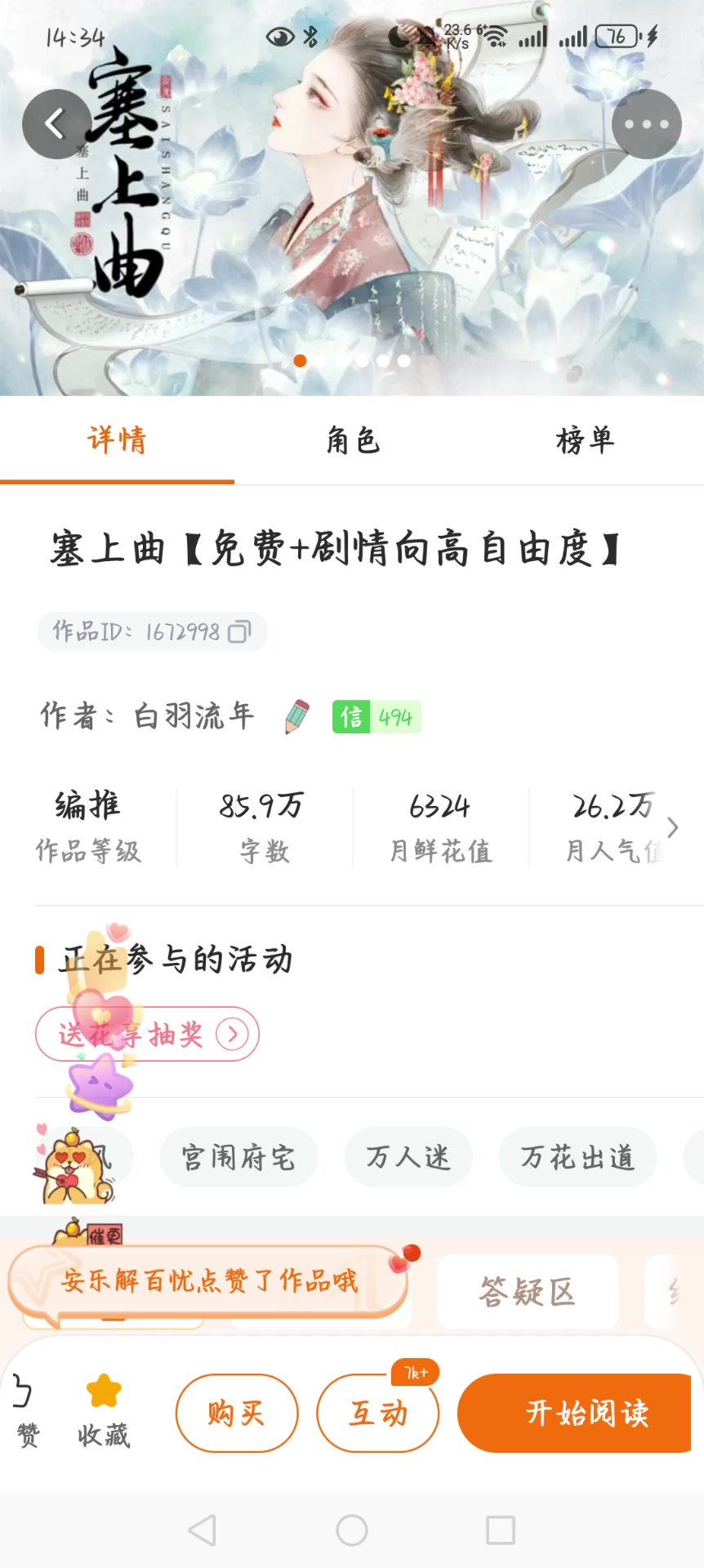Viewport: 704px width, 1568px height.
Task: Add this work to 收藏 favorites
Action: (x=104, y=1410)
